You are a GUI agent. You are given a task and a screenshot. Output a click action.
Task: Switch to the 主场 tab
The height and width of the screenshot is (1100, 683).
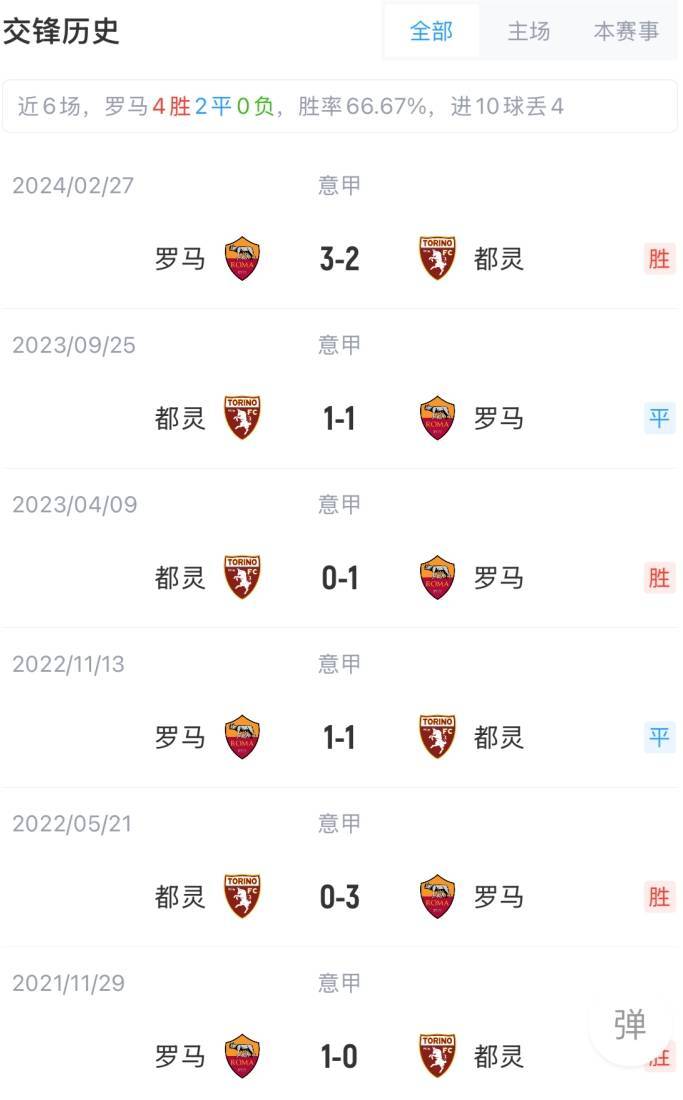[528, 32]
